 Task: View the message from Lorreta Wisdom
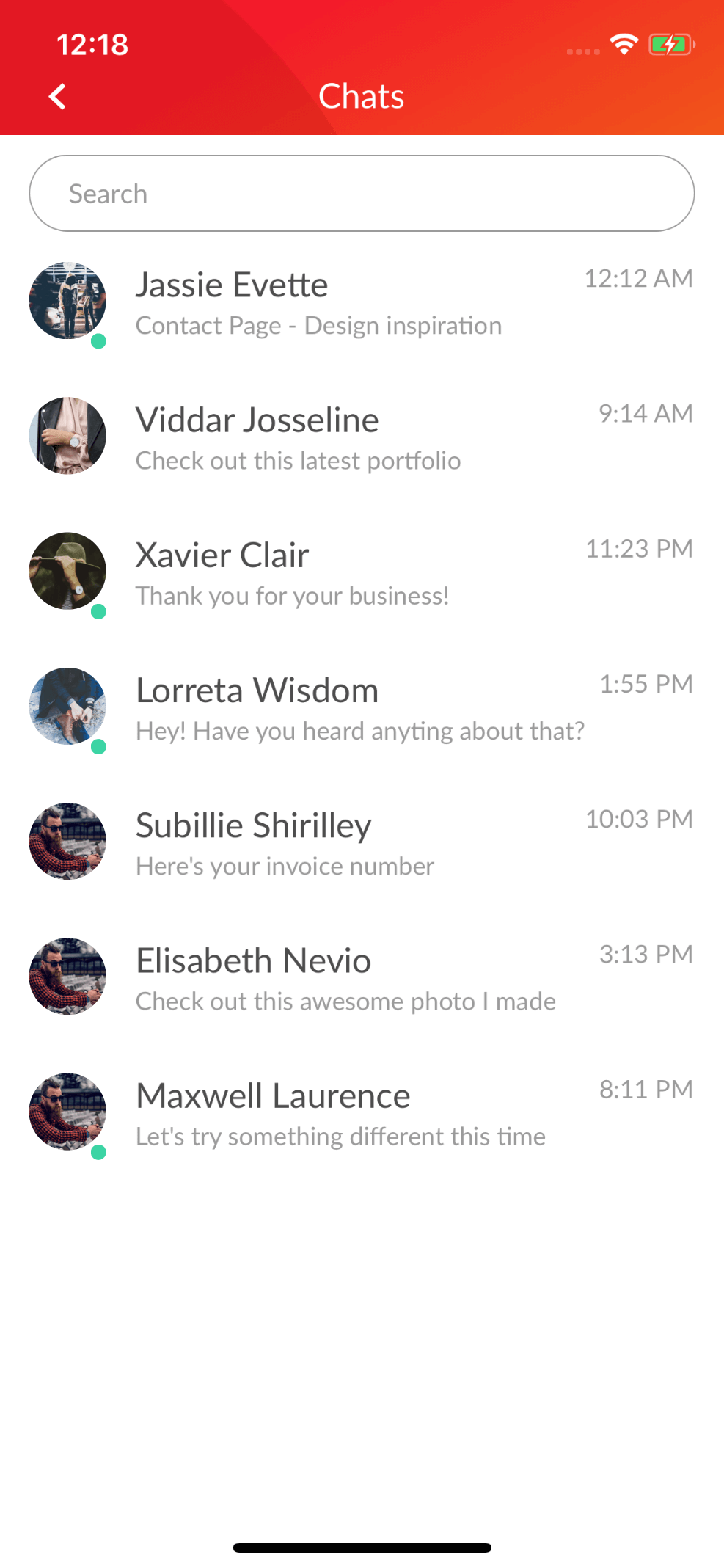362,707
